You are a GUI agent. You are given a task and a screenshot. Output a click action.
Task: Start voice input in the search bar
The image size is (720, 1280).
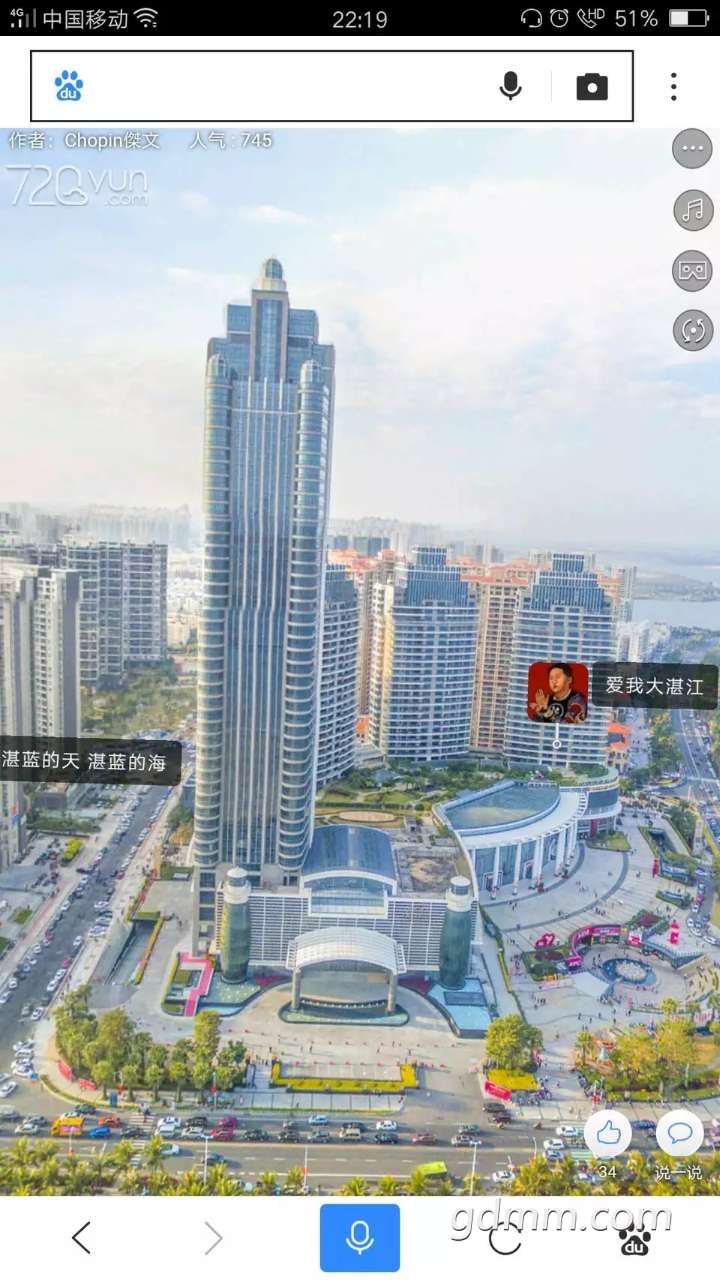click(510, 87)
